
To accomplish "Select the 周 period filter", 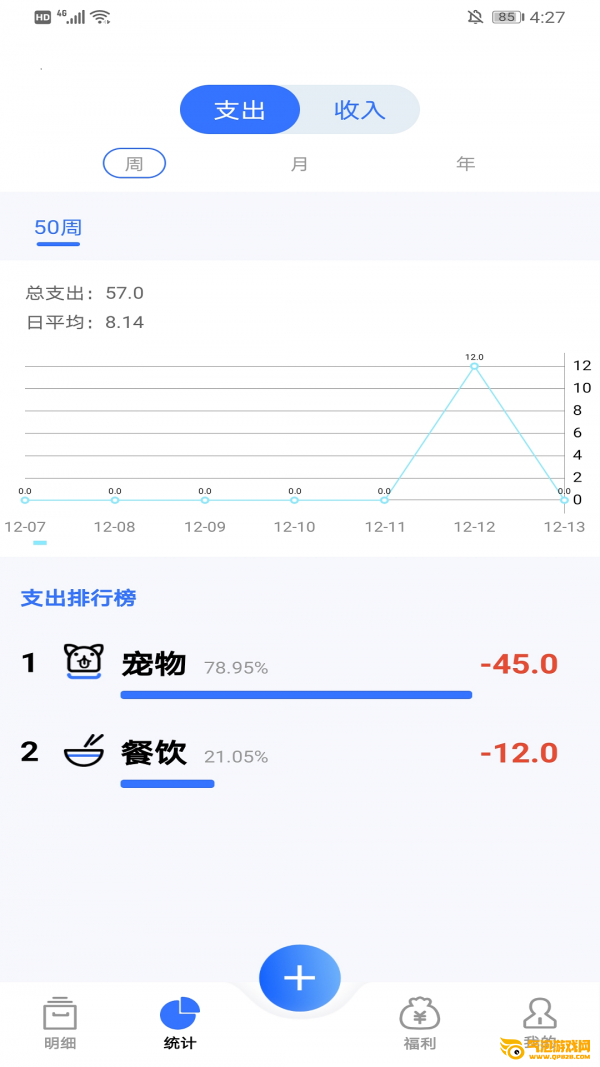I will click(134, 164).
